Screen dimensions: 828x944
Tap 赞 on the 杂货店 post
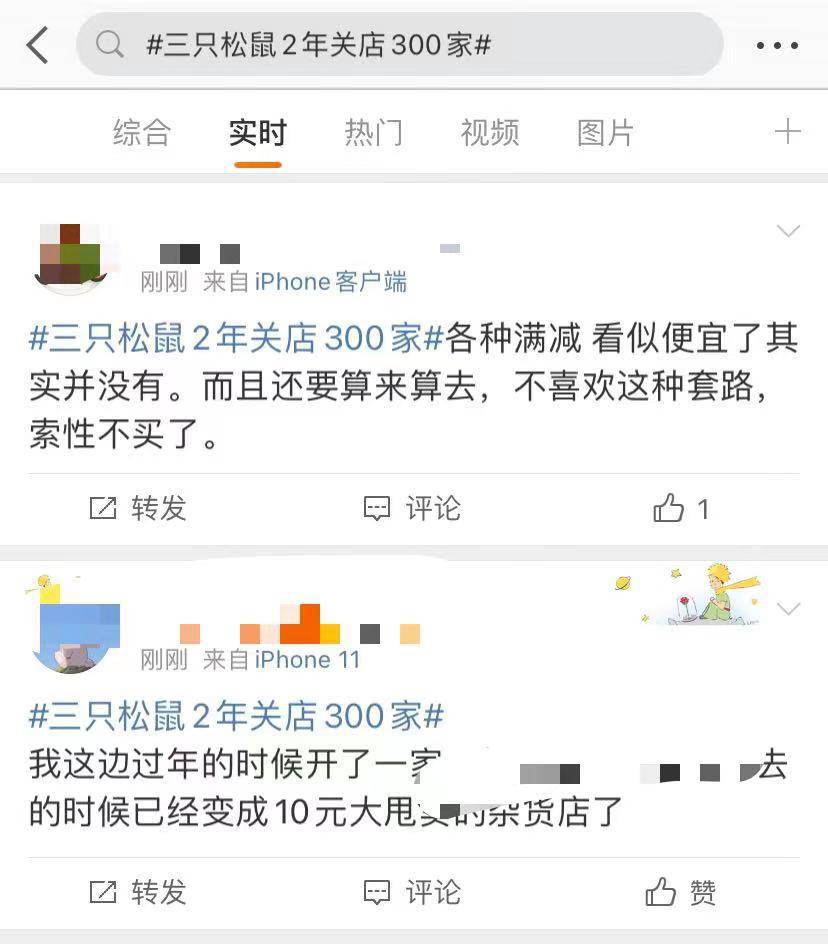[x=681, y=892]
